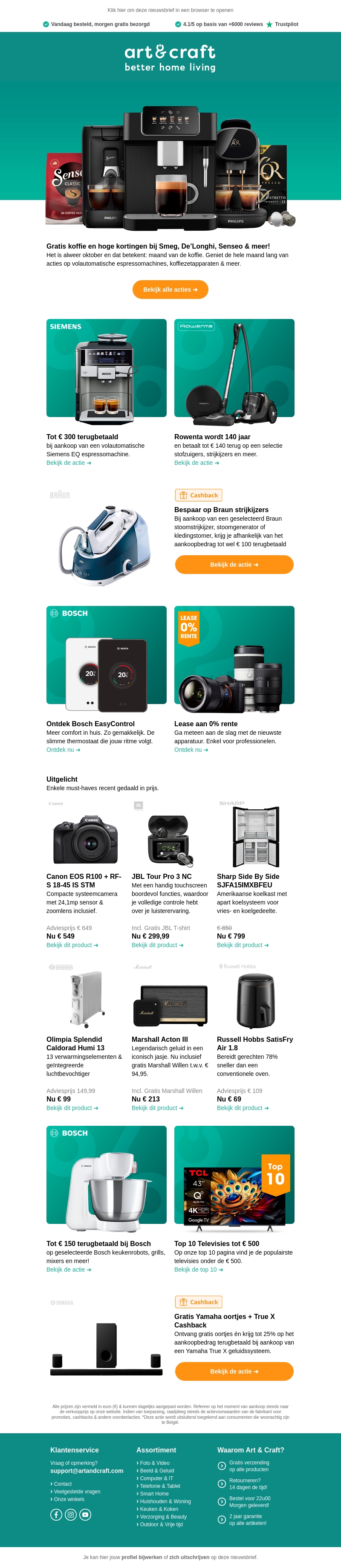Screen dimensions: 341x1568
Task: Open Bosch EasyControl Ontdek nu link
Action: (63, 749)
